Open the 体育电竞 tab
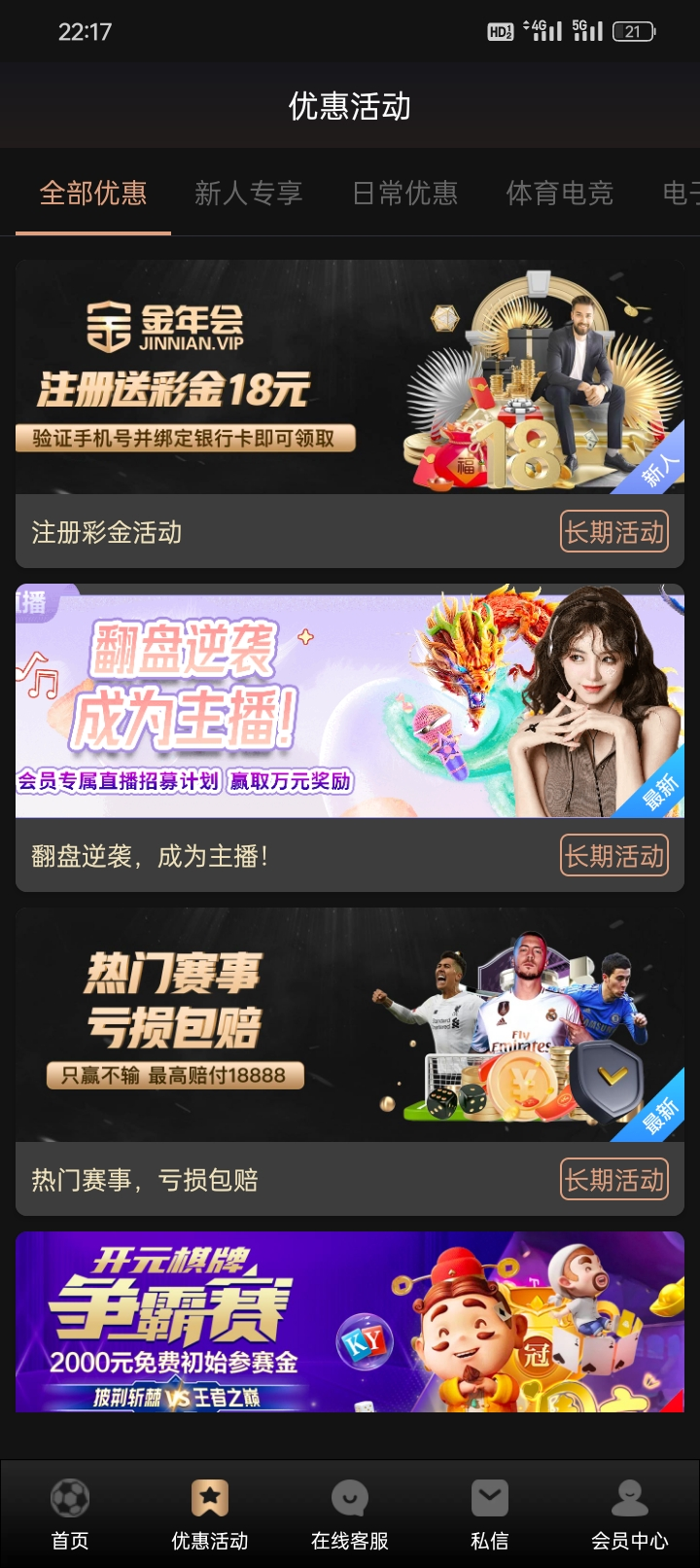The height and width of the screenshot is (1568, 700). (x=560, y=194)
